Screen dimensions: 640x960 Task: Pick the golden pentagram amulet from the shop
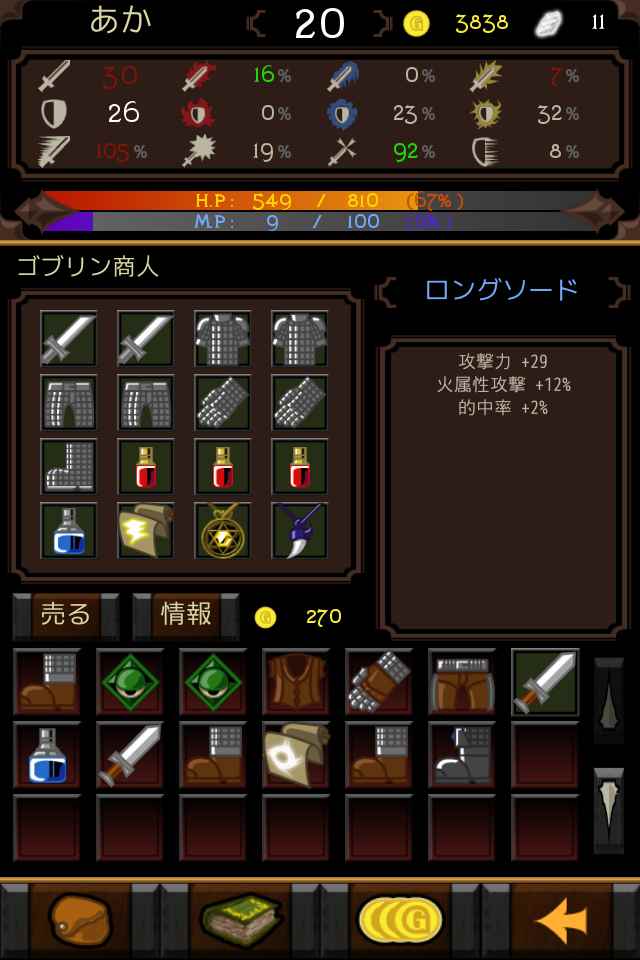[x=222, y=530]
